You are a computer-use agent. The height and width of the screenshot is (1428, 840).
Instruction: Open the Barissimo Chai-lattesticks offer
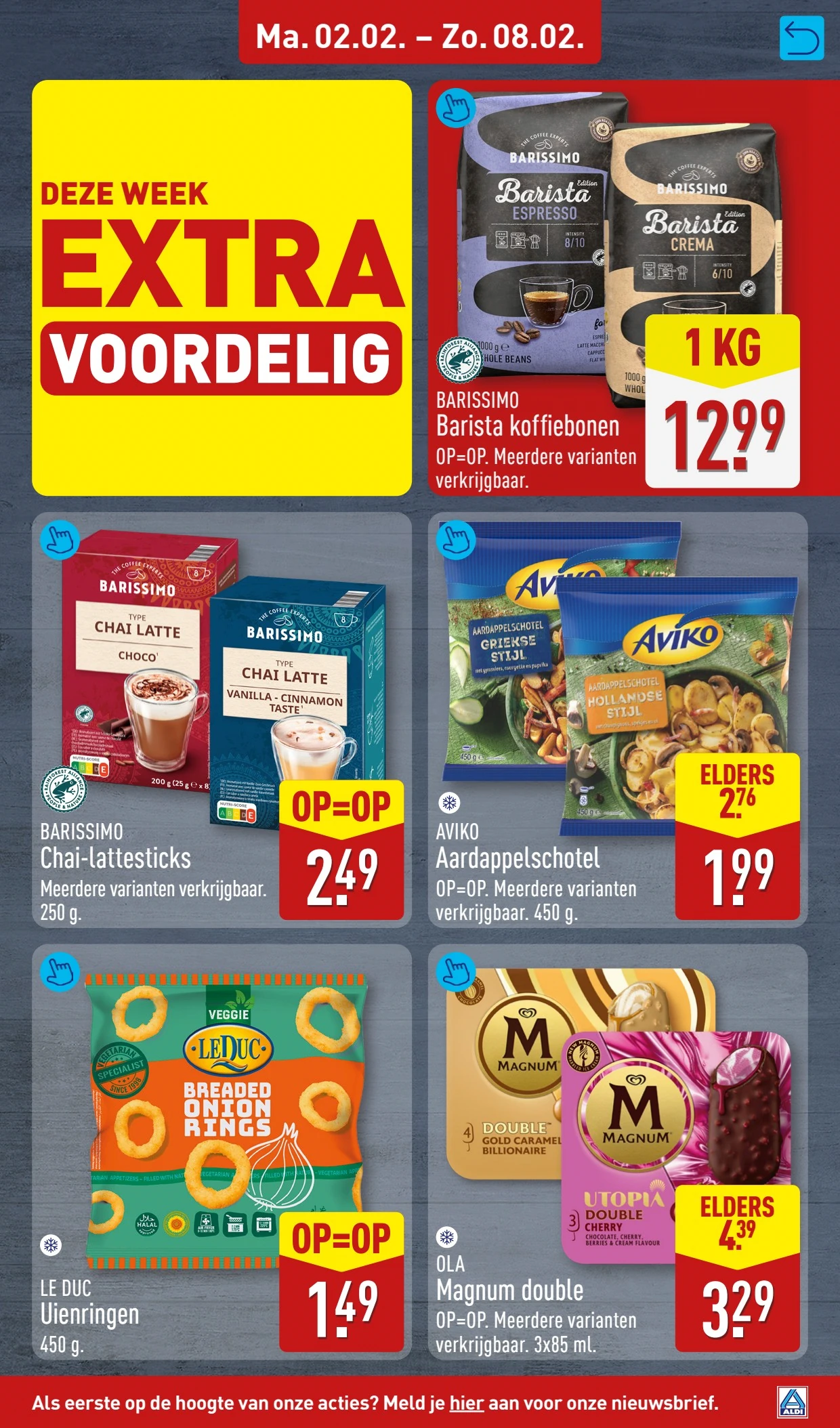[x=222, y=719]
